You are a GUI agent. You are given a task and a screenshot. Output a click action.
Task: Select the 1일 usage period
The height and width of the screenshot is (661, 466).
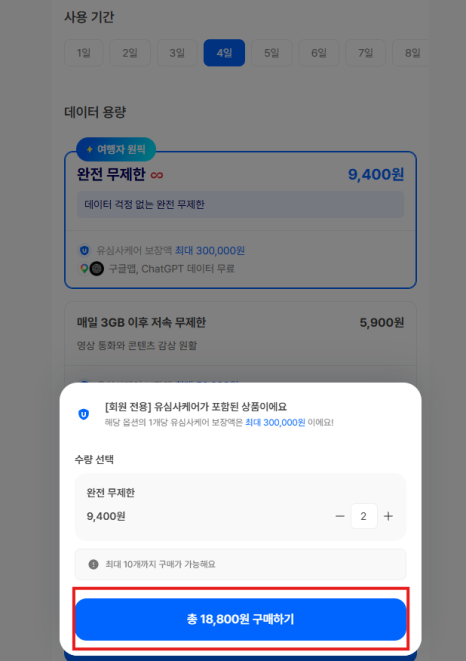coord(84,53)
